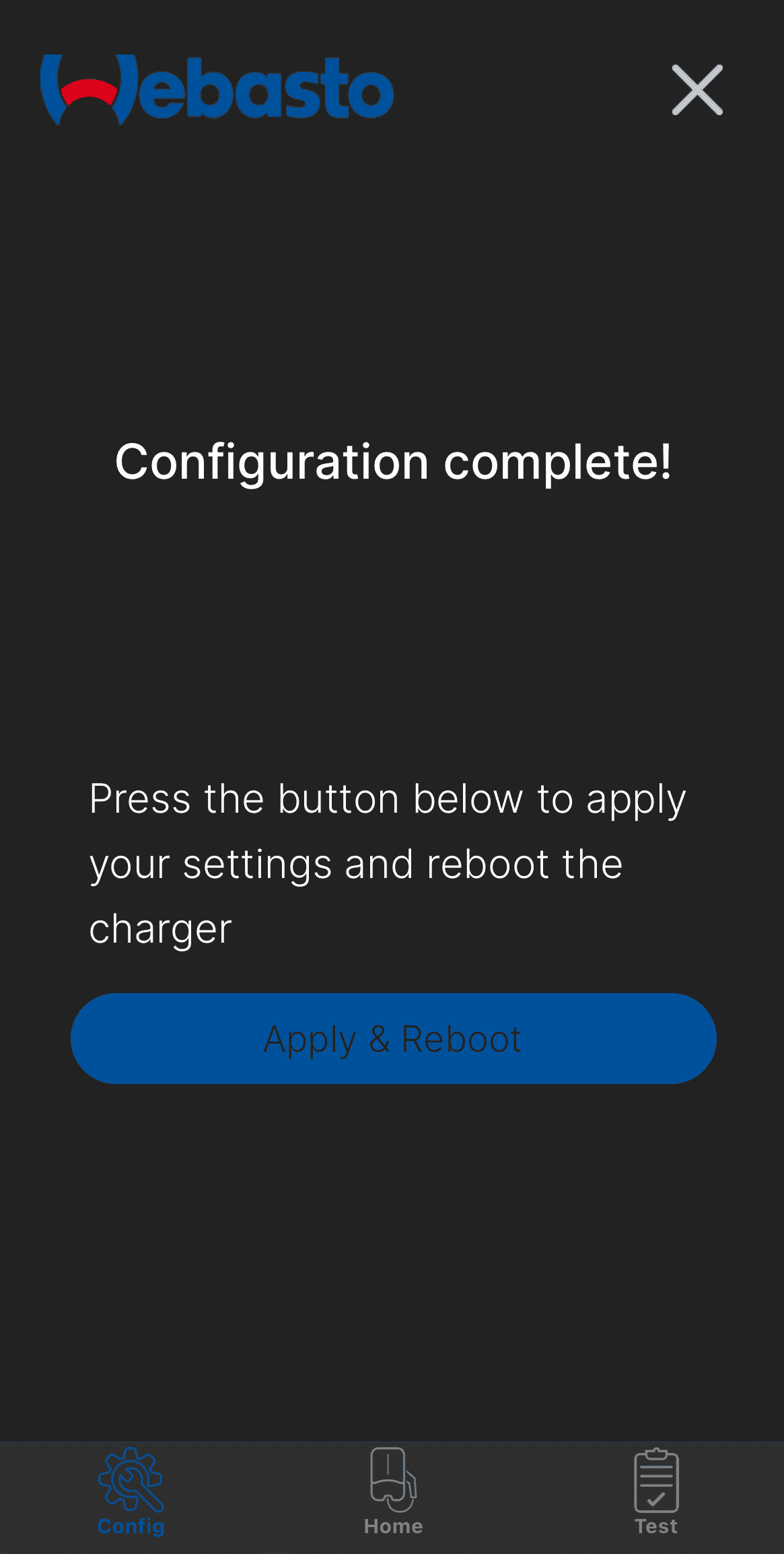Tap the Apply & Reboot button

393,1038
